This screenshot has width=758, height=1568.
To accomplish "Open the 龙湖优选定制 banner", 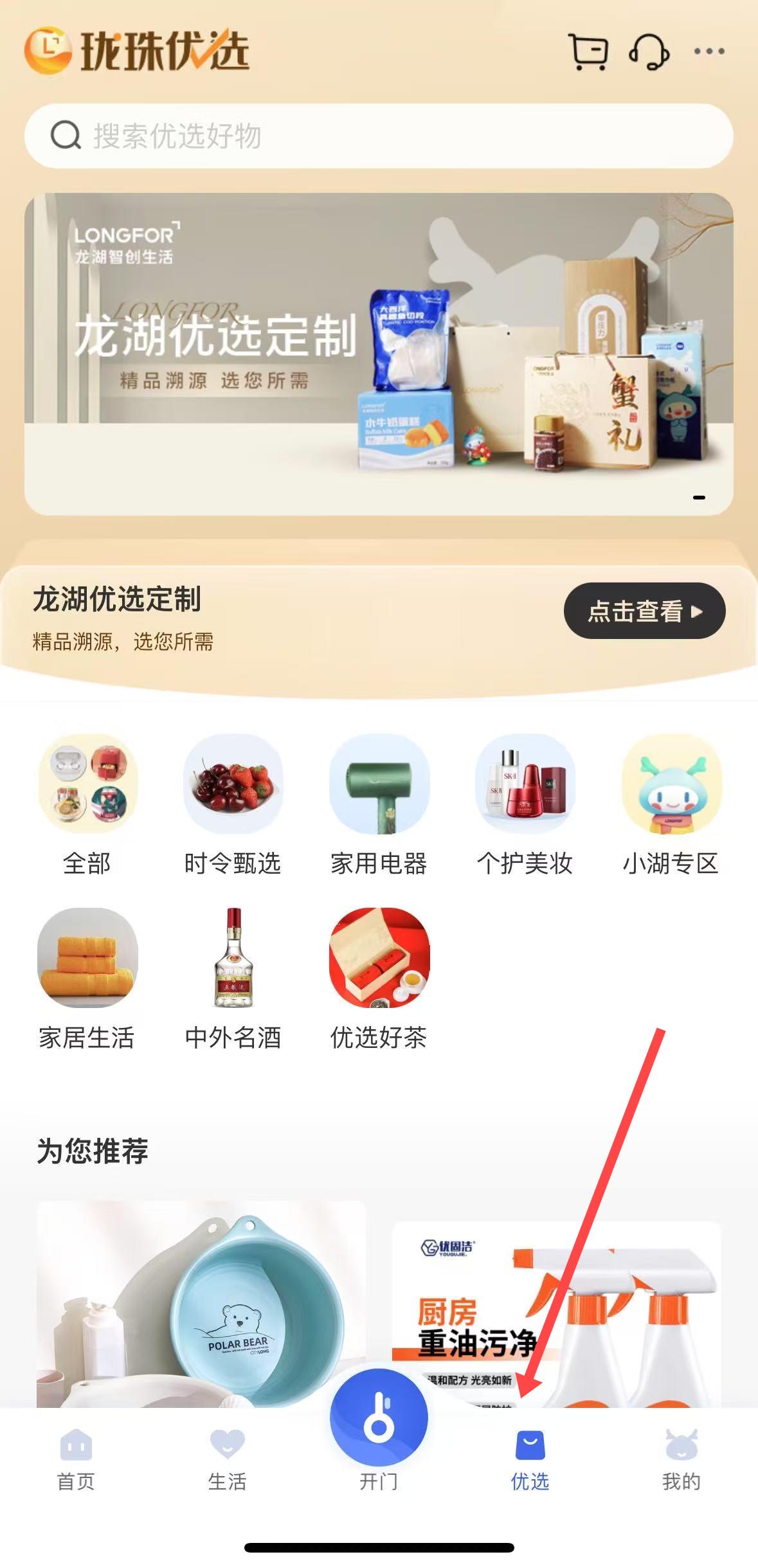I will point(379,354).
